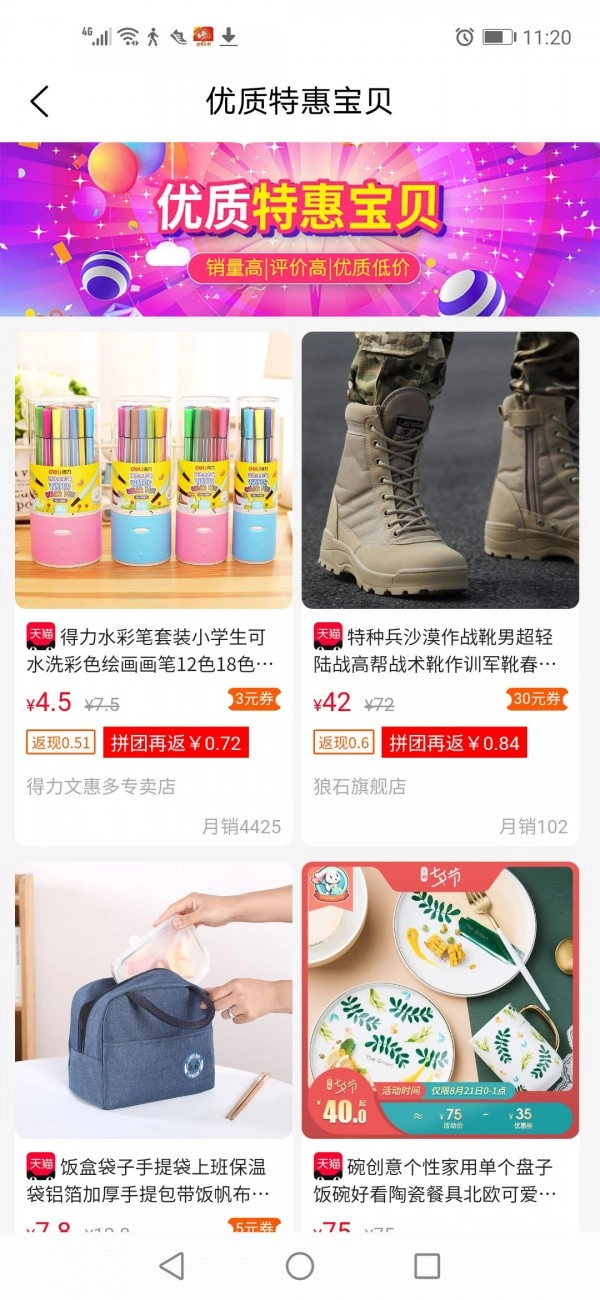Viewport: 600px width, 1300px height.
Task: Open the 特种兵沙漠作战靴 product card
Action: coord(440,470)
